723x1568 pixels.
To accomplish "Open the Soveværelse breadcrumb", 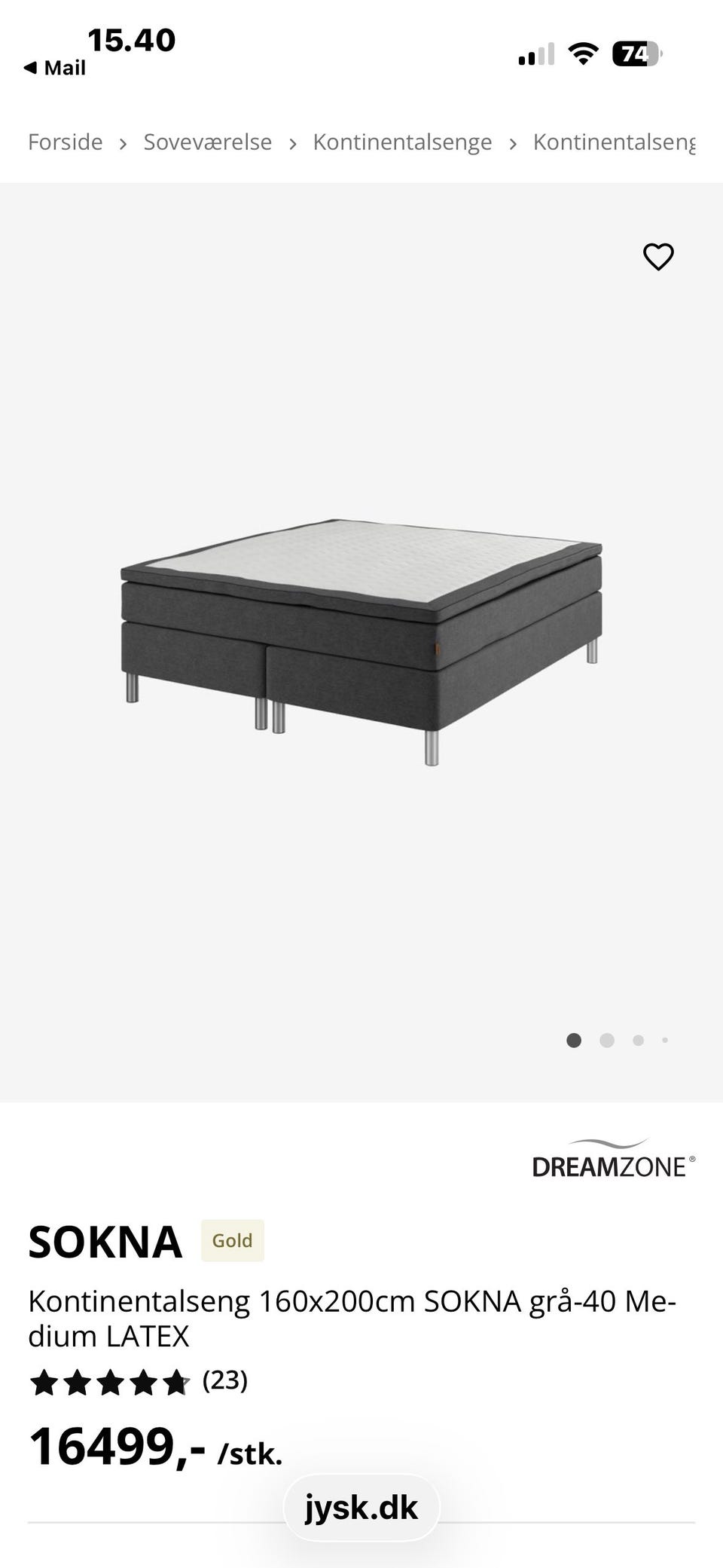I will pos(208,142).
